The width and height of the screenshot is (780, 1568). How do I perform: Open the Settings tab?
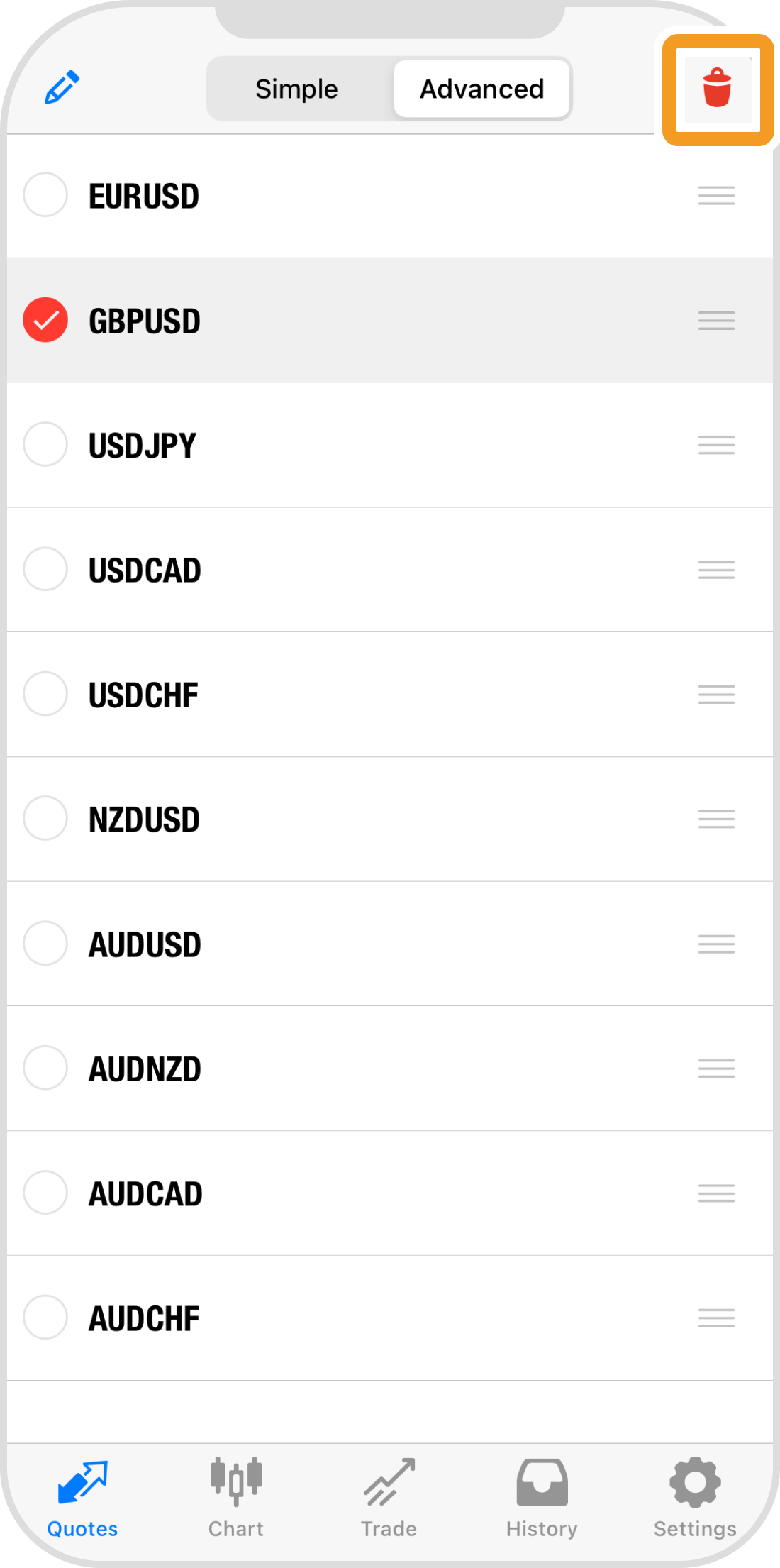(x=695, y=1497)
